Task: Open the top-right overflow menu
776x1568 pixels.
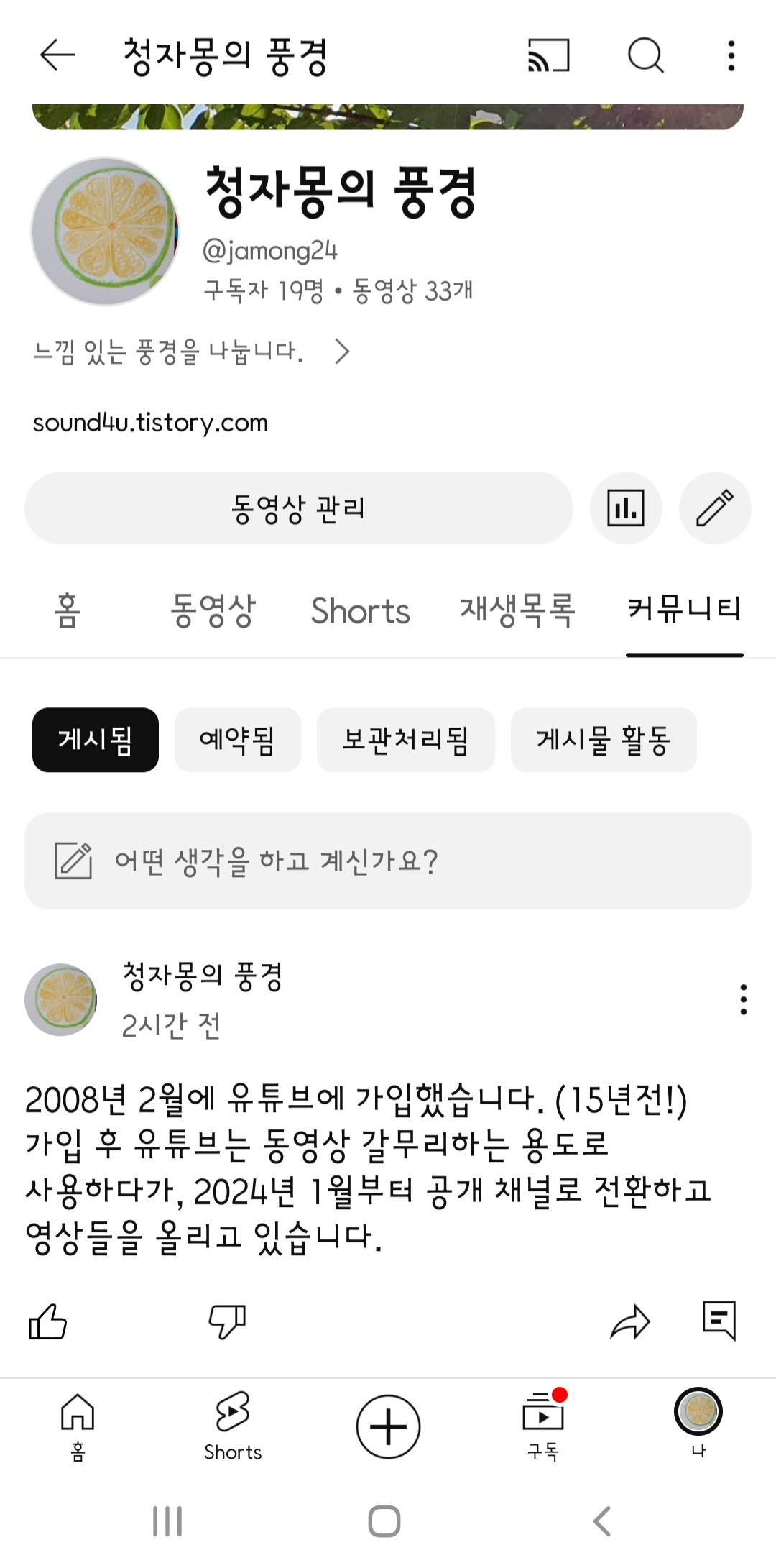Action: [731, 55]
